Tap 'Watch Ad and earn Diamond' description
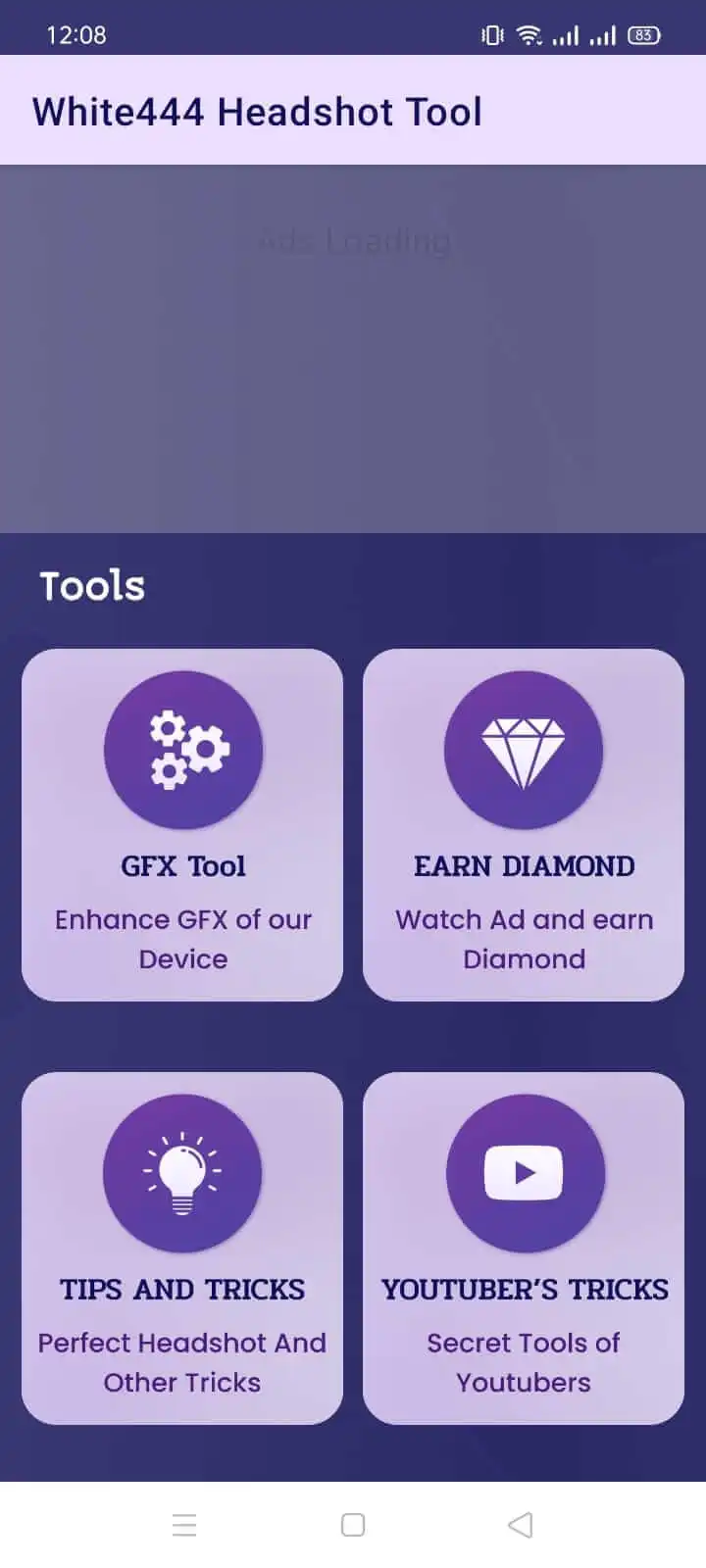 524,939
